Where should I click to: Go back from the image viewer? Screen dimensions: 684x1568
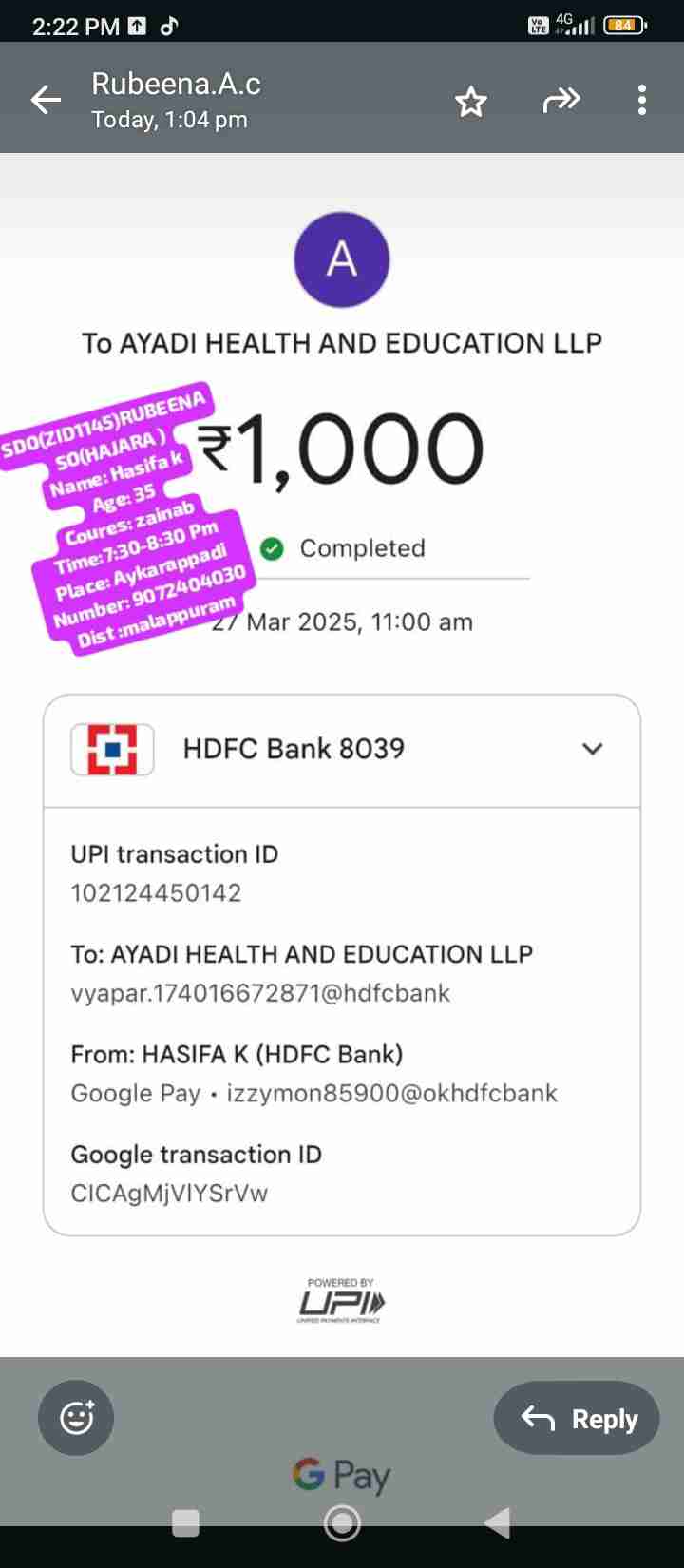[x=46, y=100]
